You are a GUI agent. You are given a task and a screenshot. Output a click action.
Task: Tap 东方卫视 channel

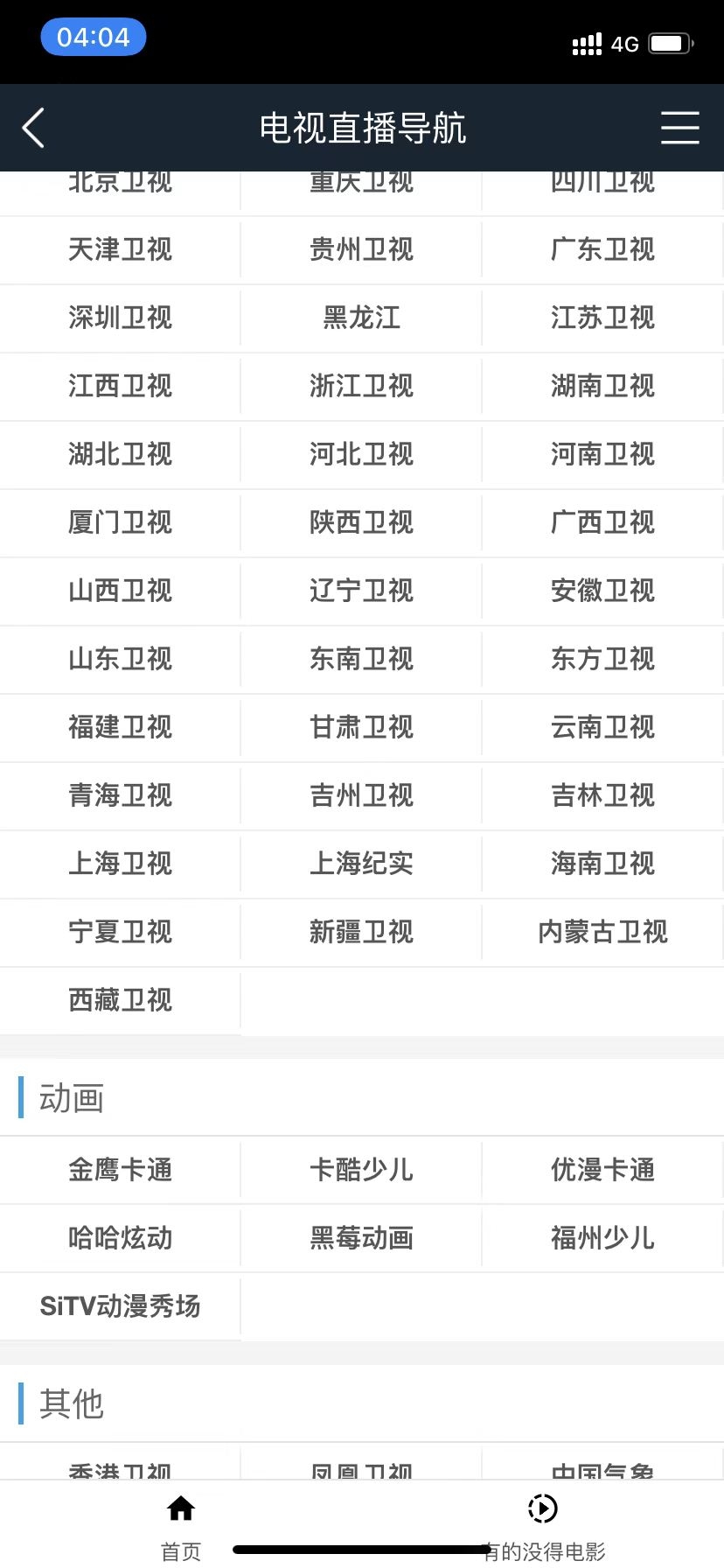pyautogui.click(x=602, y=659)
